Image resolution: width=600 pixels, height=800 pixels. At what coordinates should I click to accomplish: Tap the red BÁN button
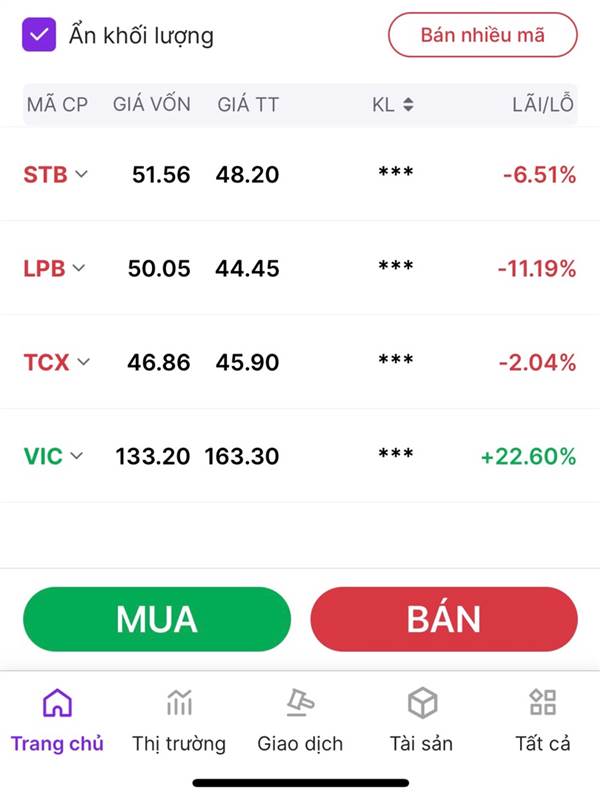444,619
